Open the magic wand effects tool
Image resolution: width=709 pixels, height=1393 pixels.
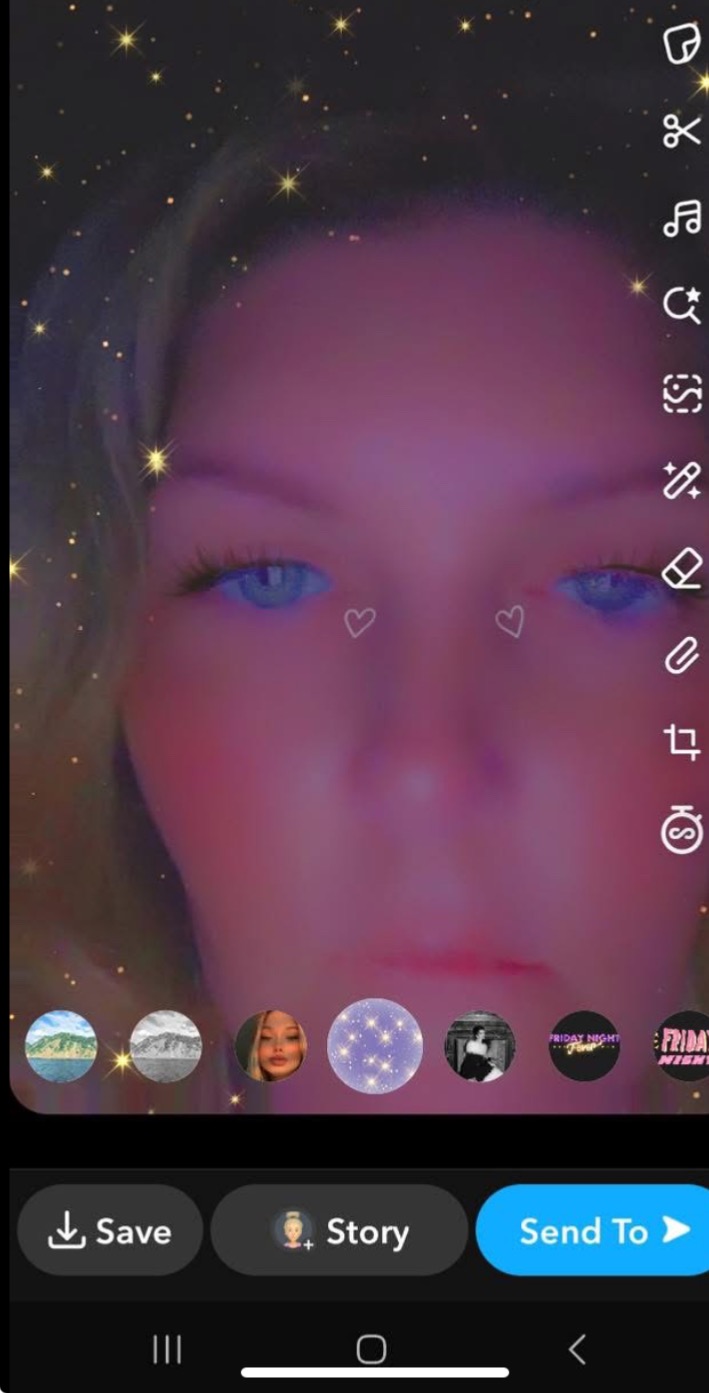[682, 481]
